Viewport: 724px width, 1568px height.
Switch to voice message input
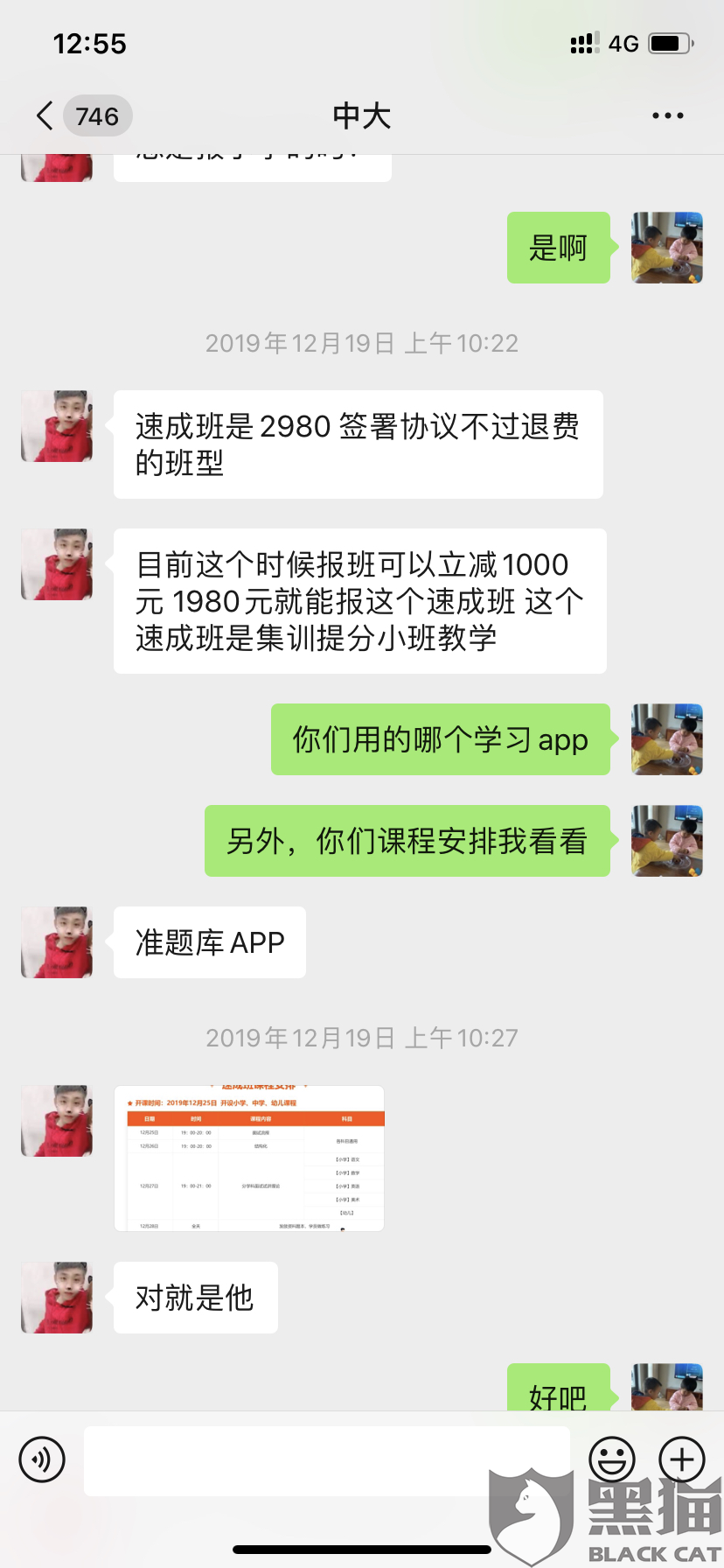[42, 1459]
